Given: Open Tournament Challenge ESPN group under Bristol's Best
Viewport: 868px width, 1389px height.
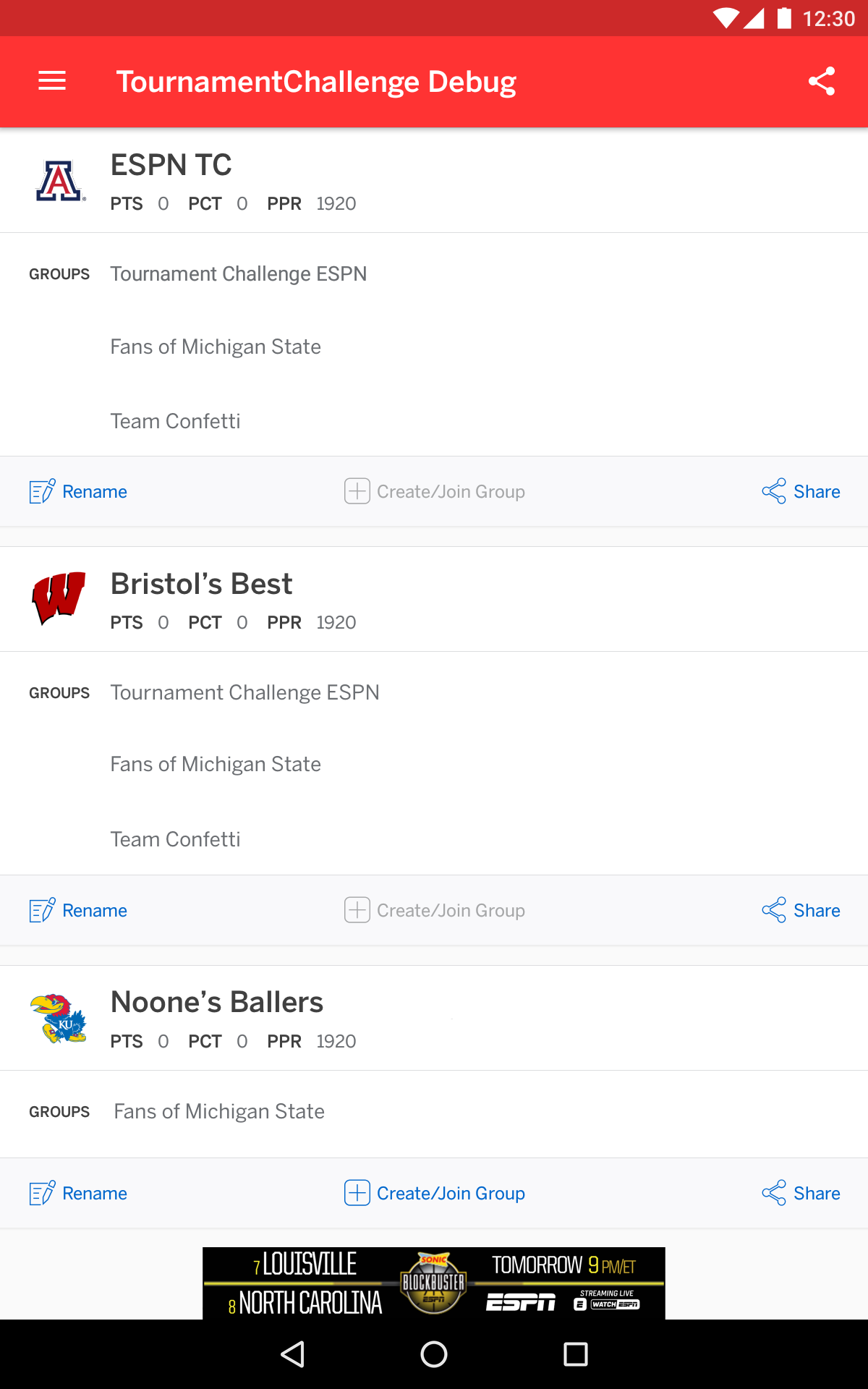Looking at the screenshot, I should tap(244, 693).
